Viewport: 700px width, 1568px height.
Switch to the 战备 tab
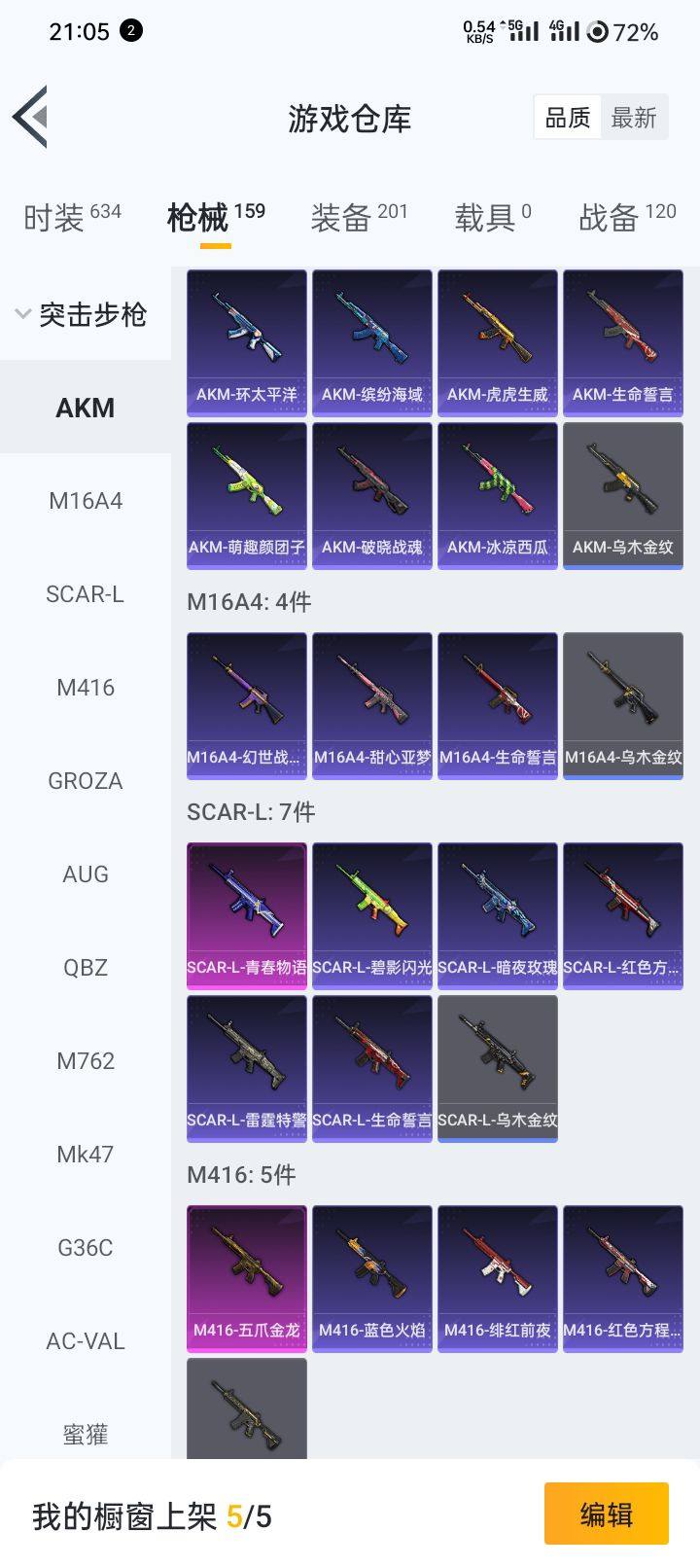click(627, 216)
